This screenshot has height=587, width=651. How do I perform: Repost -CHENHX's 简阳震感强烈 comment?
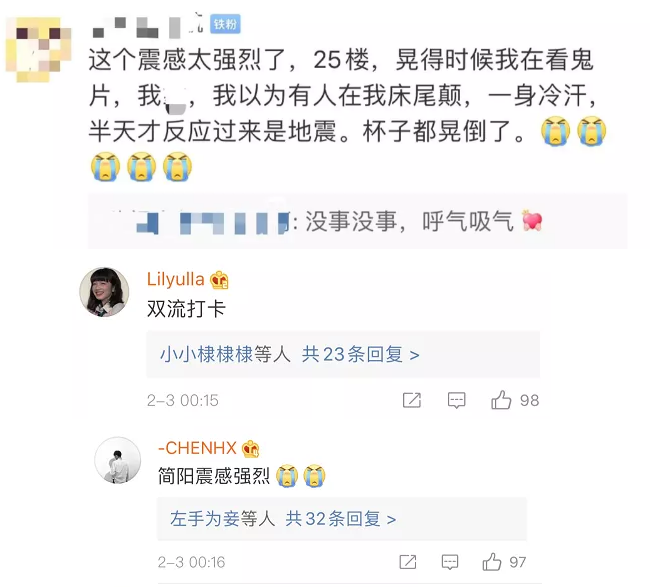(x=408, y=562)
